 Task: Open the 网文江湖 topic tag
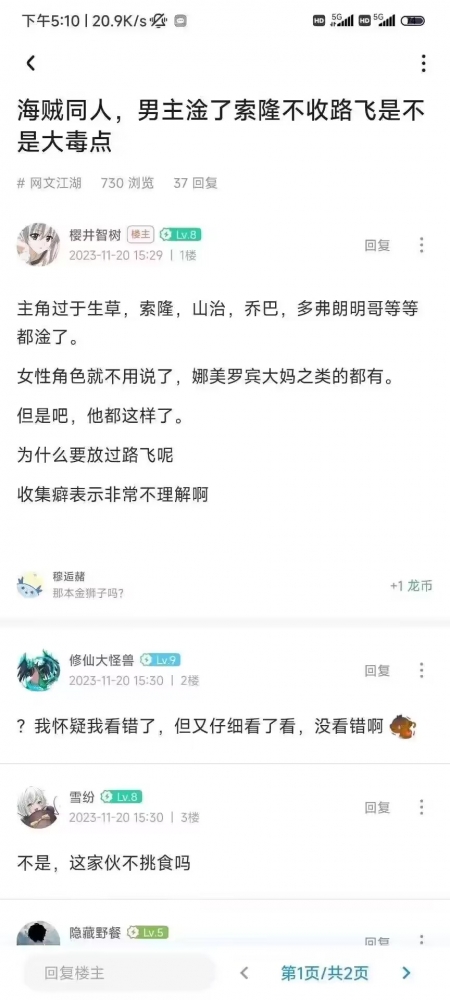point(49,183)
